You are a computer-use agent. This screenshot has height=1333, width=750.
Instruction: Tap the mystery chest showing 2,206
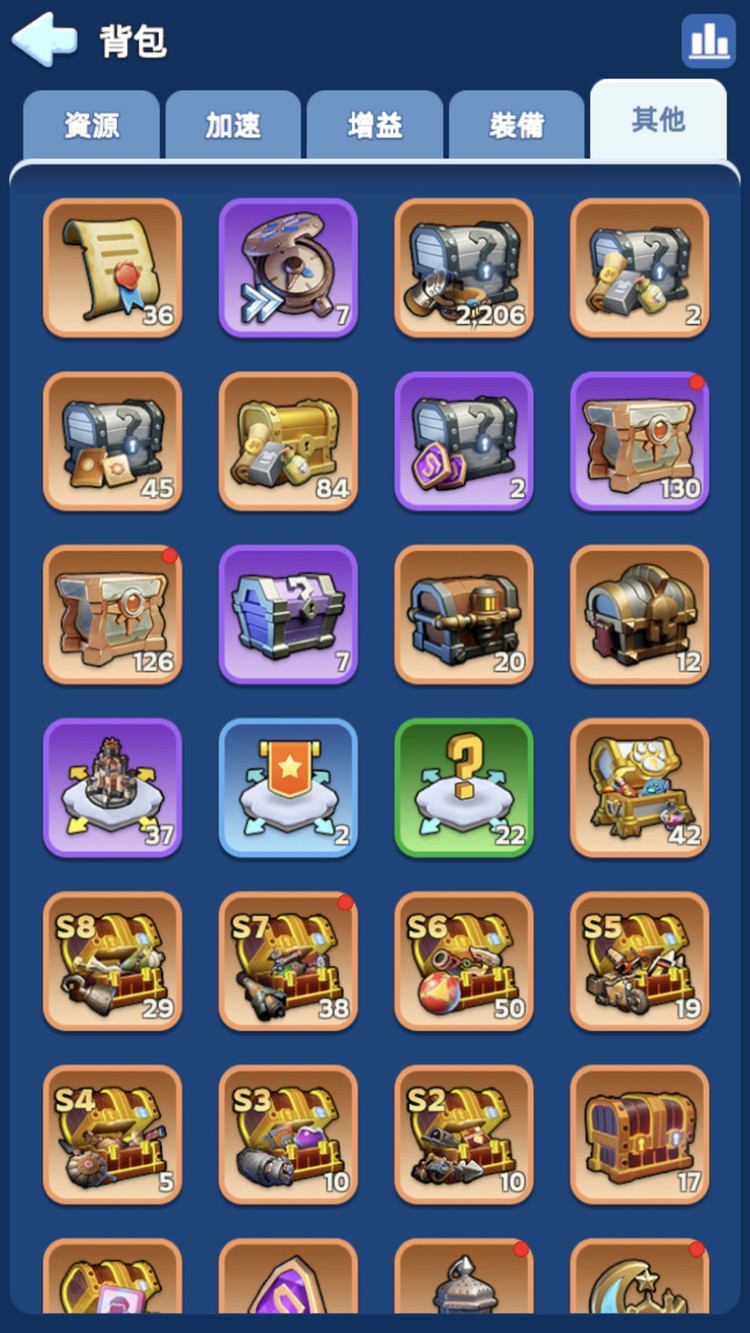pyautogui.click(x=463, y=268)
